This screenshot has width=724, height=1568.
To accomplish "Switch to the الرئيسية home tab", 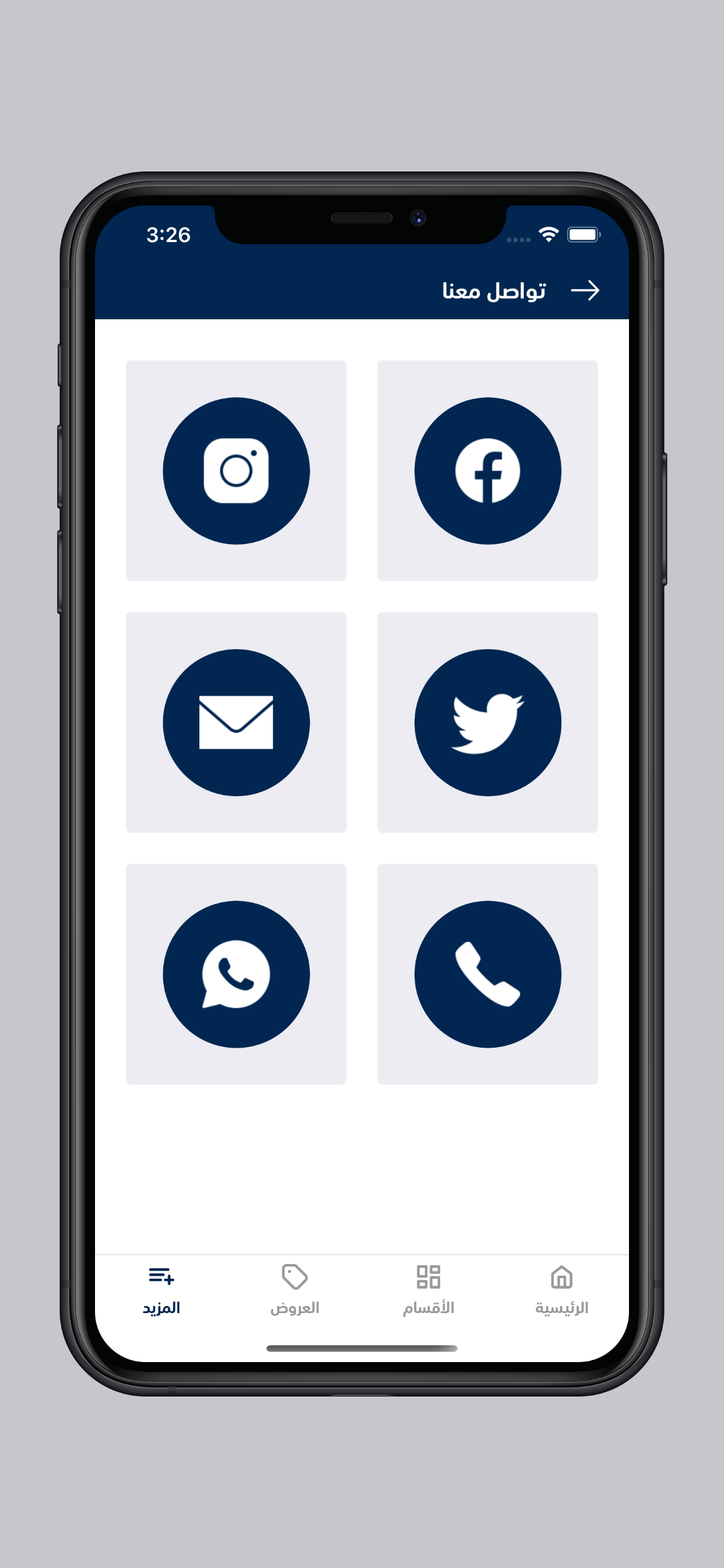I will tap(561, 1290).
